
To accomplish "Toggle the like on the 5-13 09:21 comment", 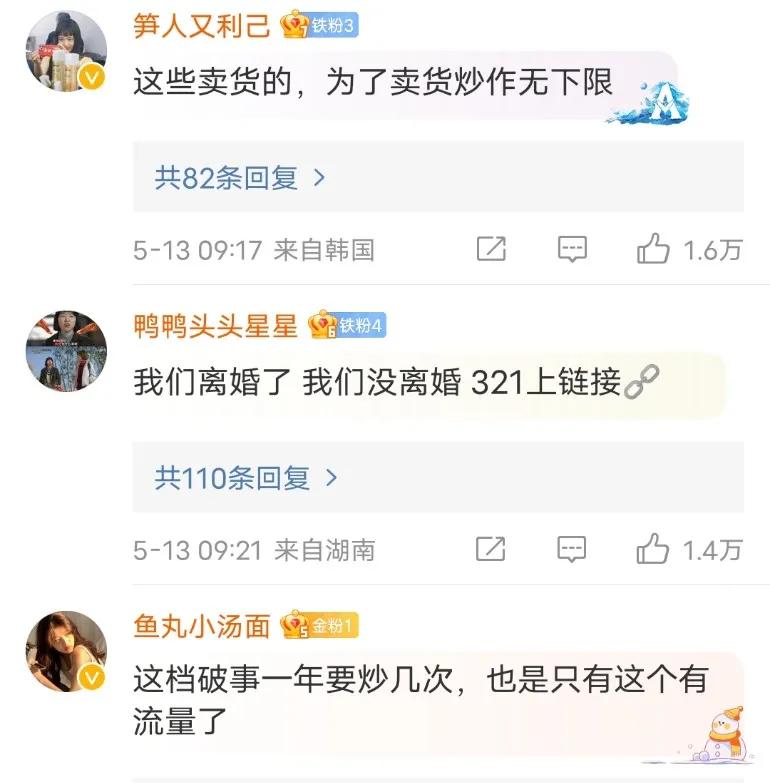I will click(655, 549).
